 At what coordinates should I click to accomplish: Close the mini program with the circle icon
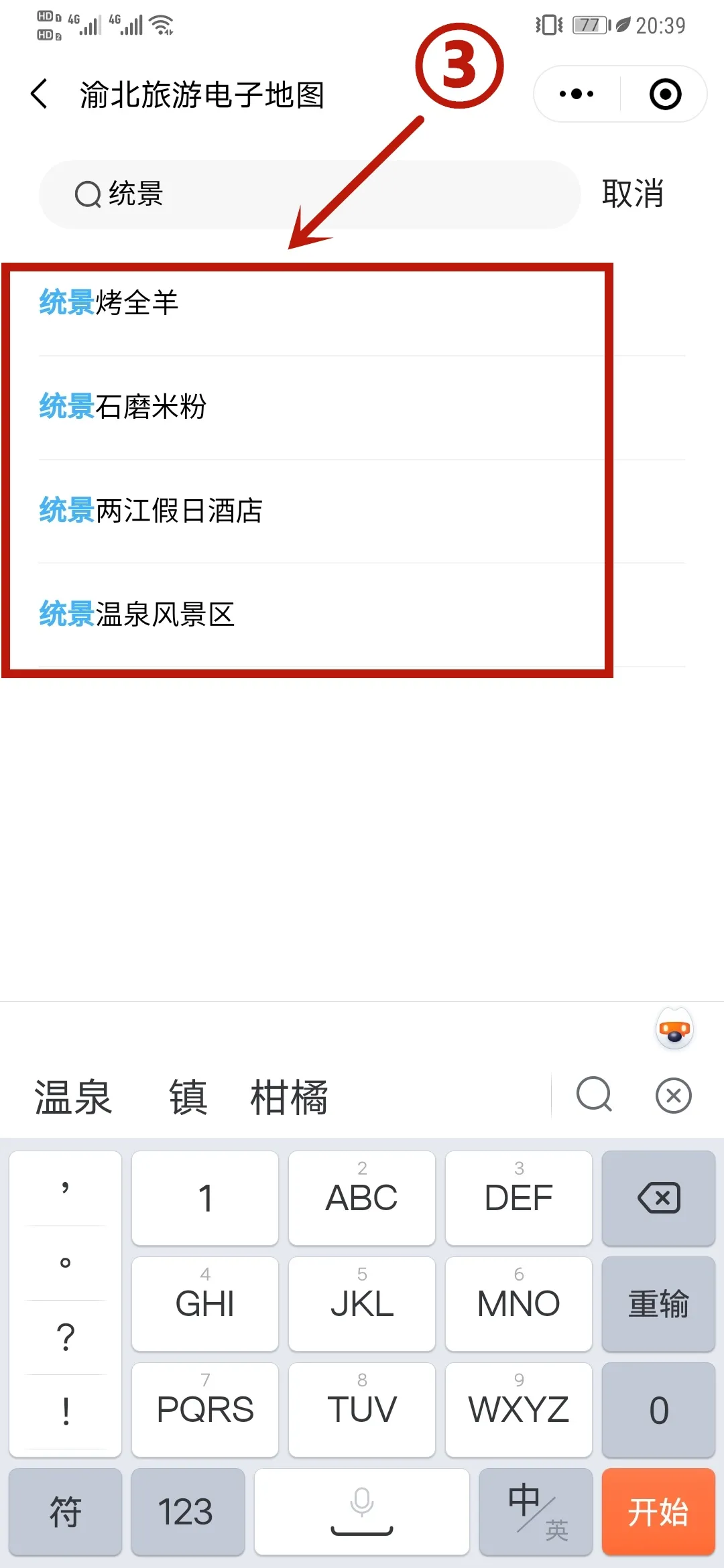665,94
